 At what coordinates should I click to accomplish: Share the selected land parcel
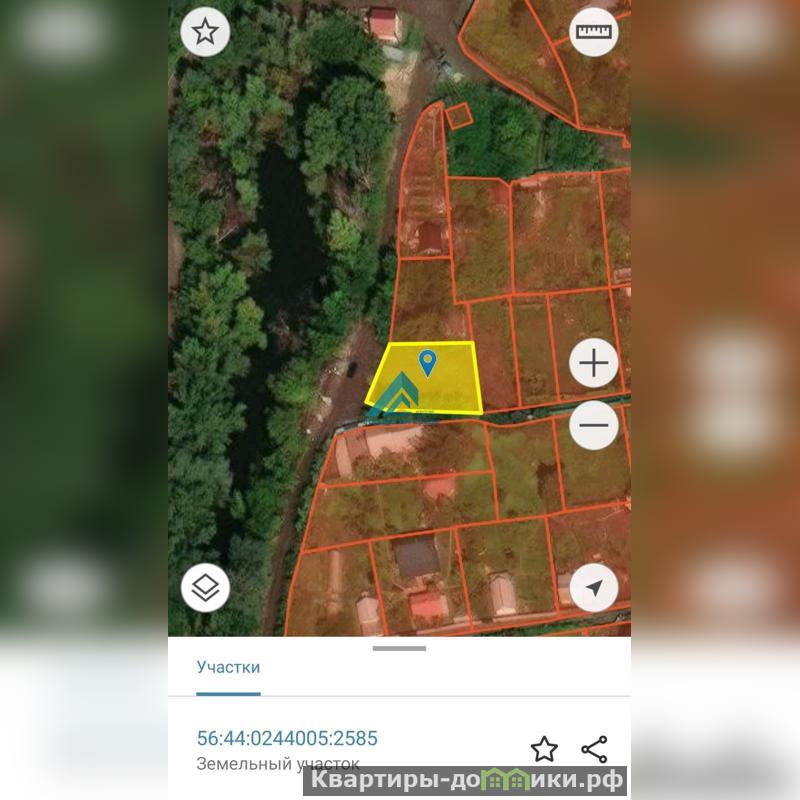click(594, 749)
